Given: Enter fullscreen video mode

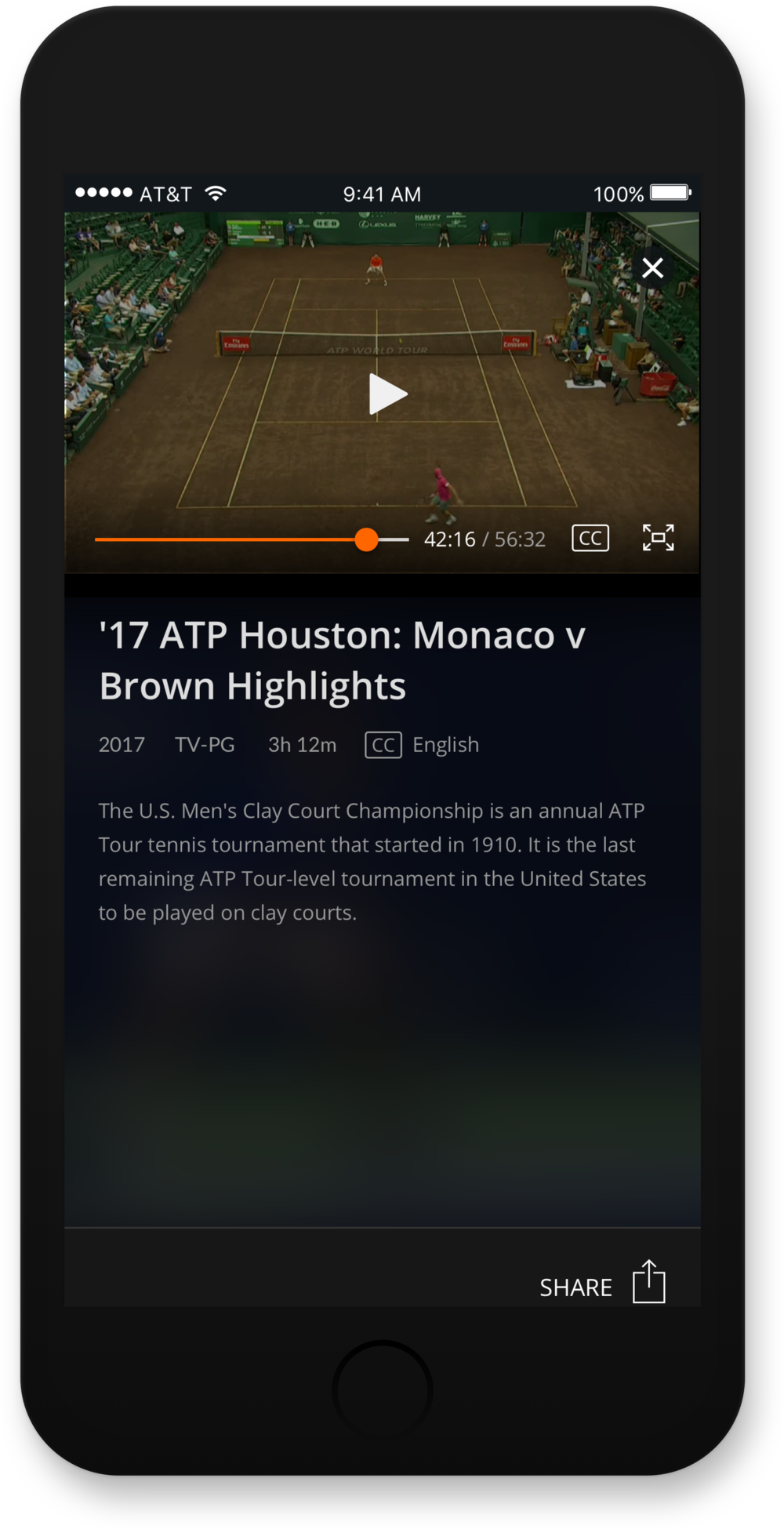Looking at the screenshot, I should click(x=658, y=538).
